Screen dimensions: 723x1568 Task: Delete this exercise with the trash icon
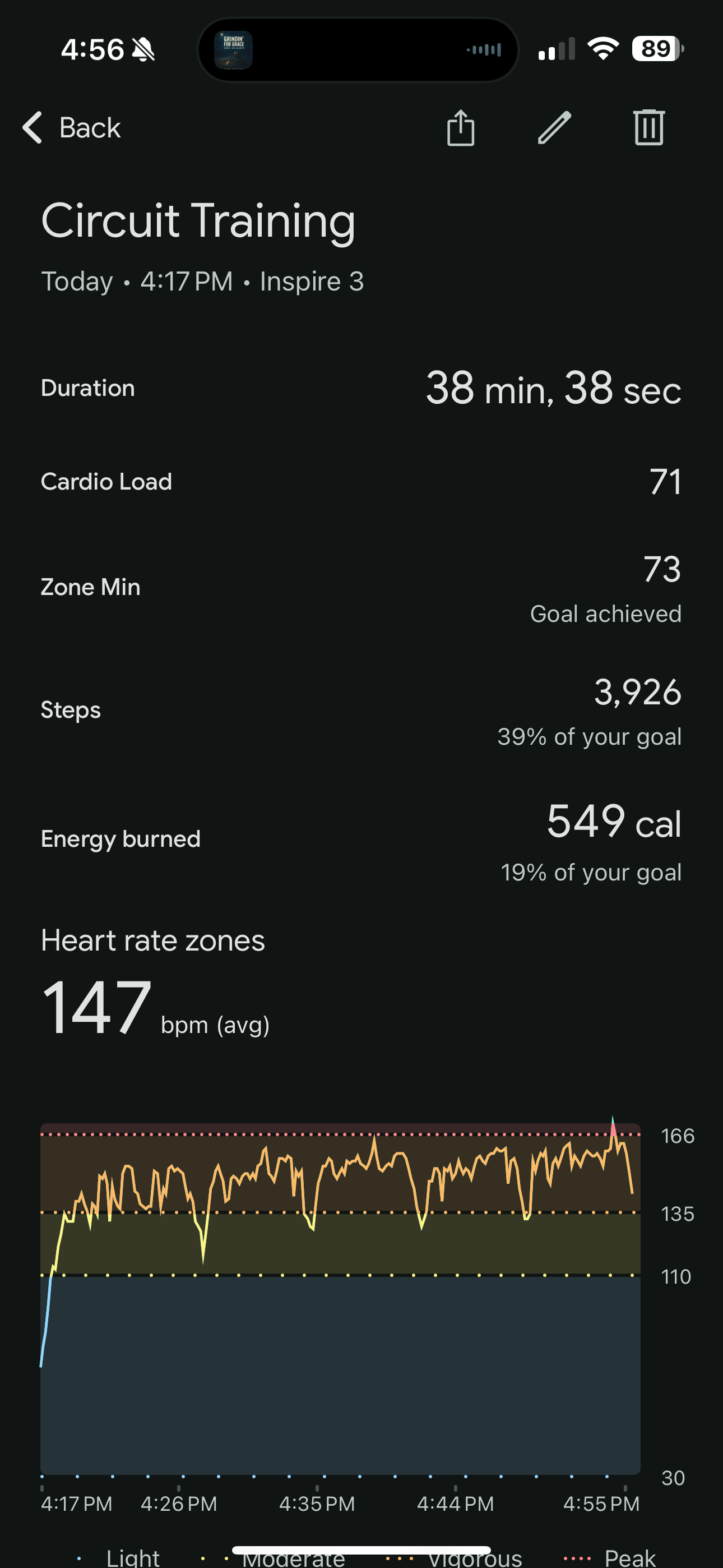(649, 128)
